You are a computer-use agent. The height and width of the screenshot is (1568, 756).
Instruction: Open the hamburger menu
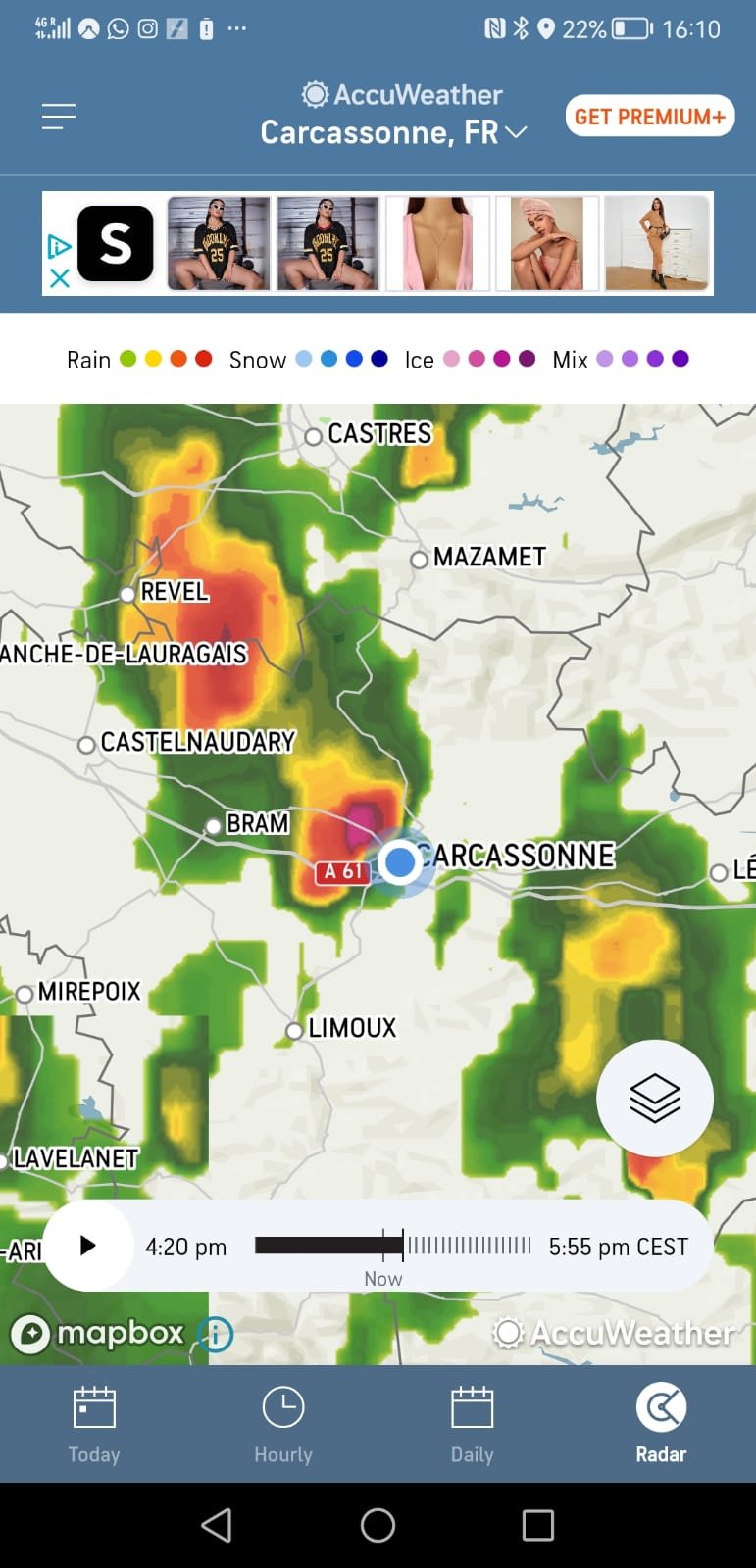pyautogui.click(x=59, y=117)
